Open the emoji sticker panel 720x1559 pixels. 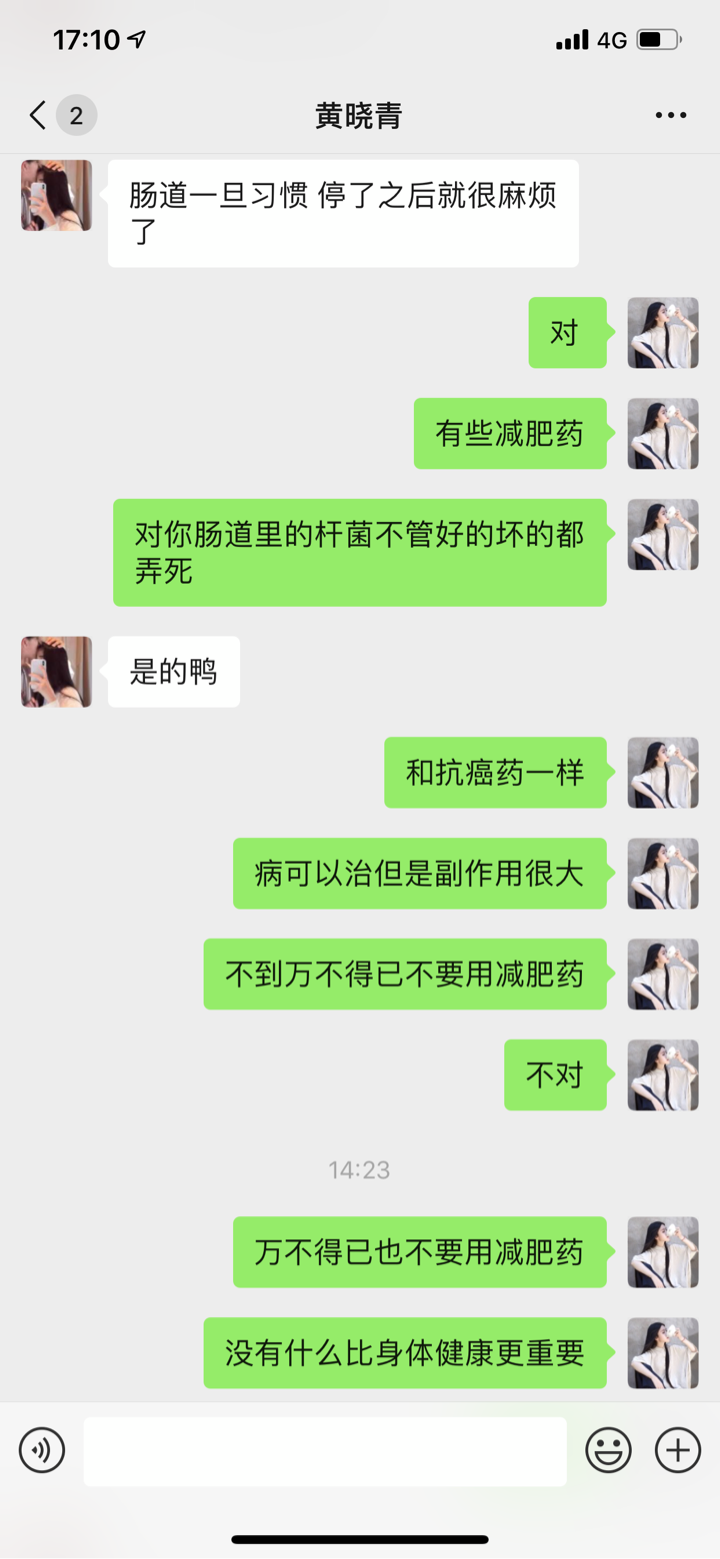(x=608, y=1450)
